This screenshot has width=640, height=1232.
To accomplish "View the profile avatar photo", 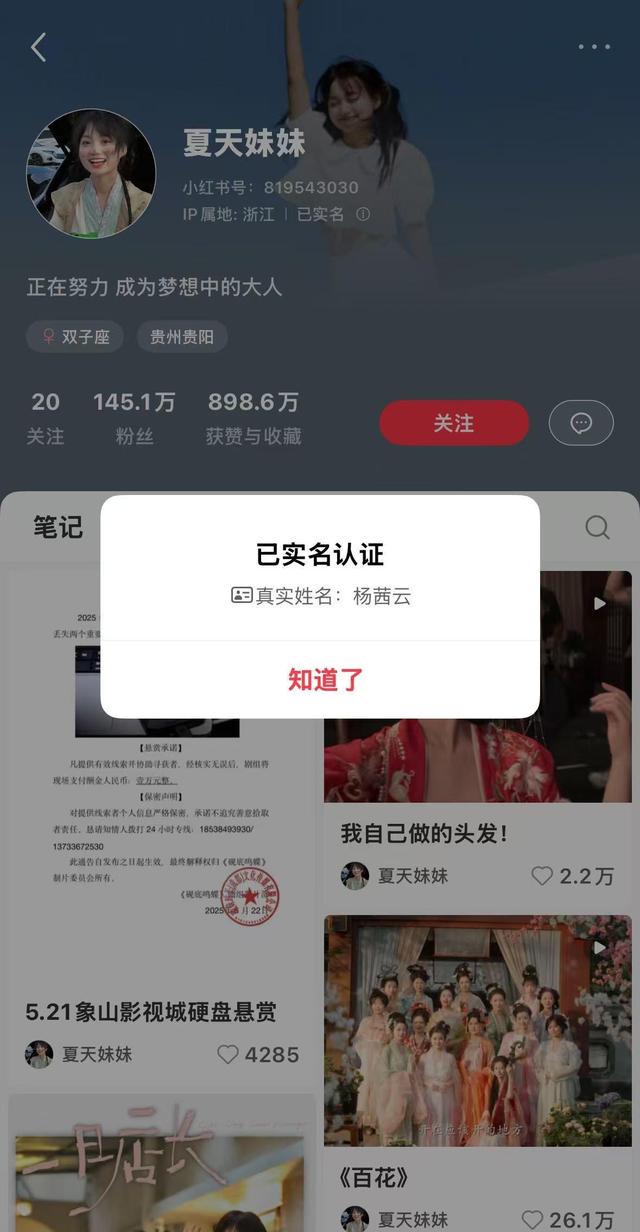I will click(x=91, y=174).
